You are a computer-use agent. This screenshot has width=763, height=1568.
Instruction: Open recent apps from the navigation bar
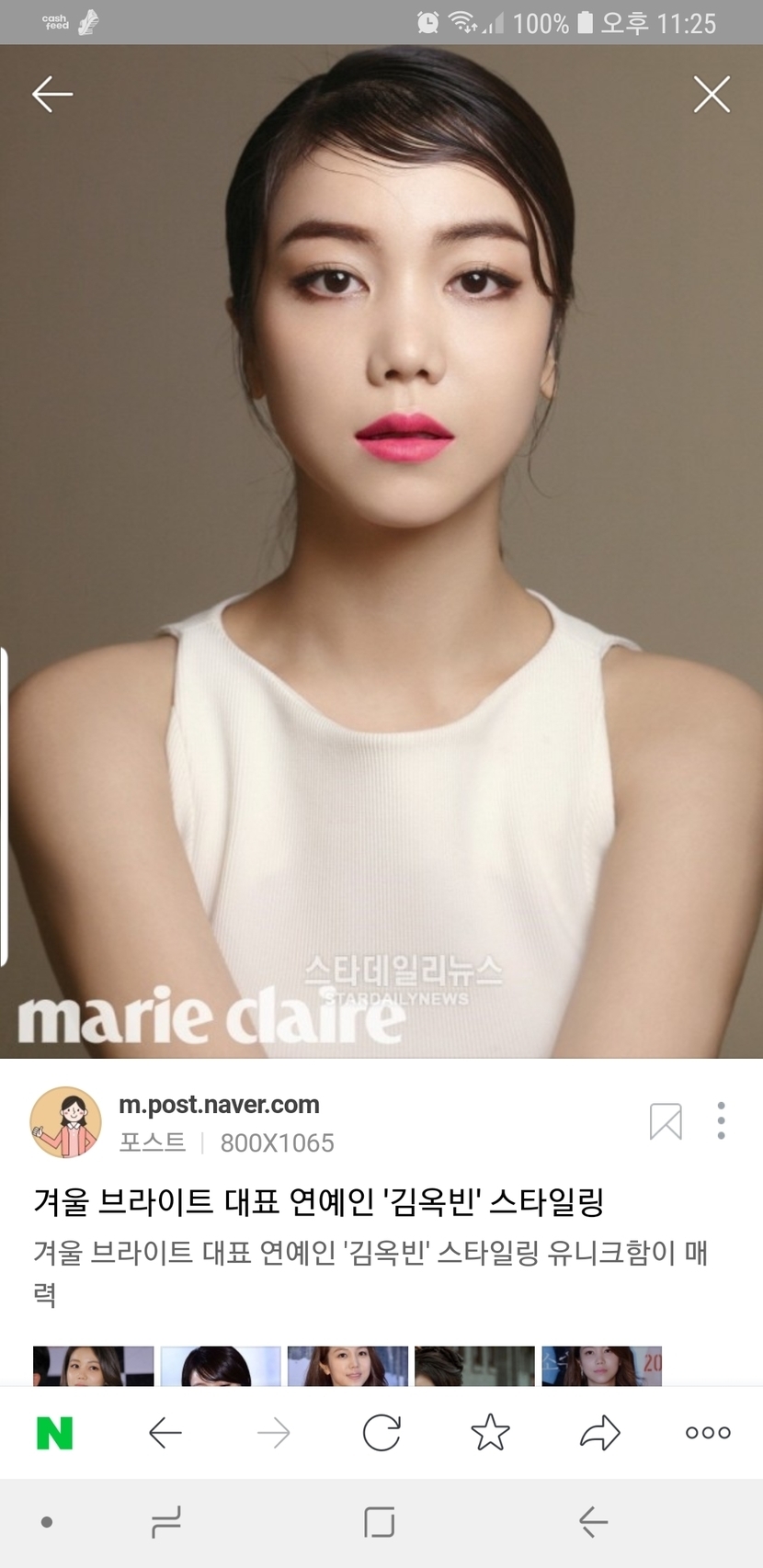(166, 1522)
